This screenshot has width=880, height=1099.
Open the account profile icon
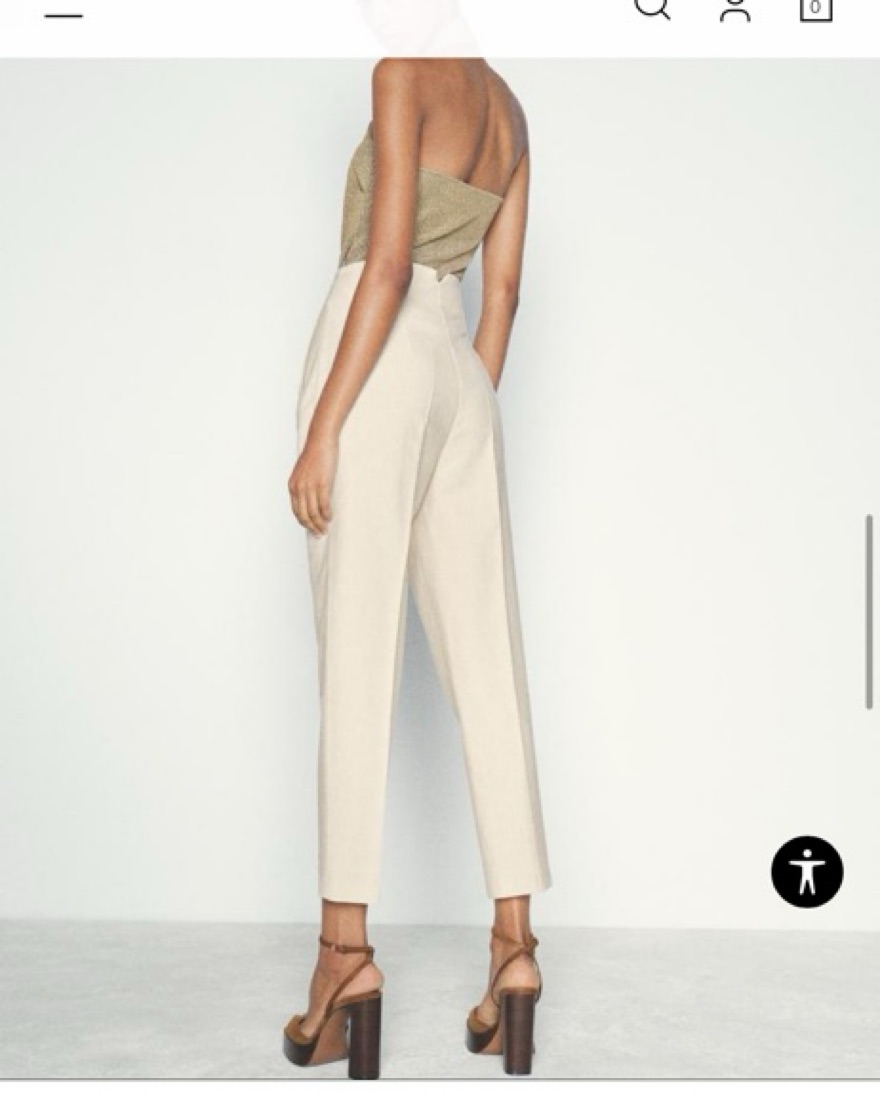[x=735, y=9]
